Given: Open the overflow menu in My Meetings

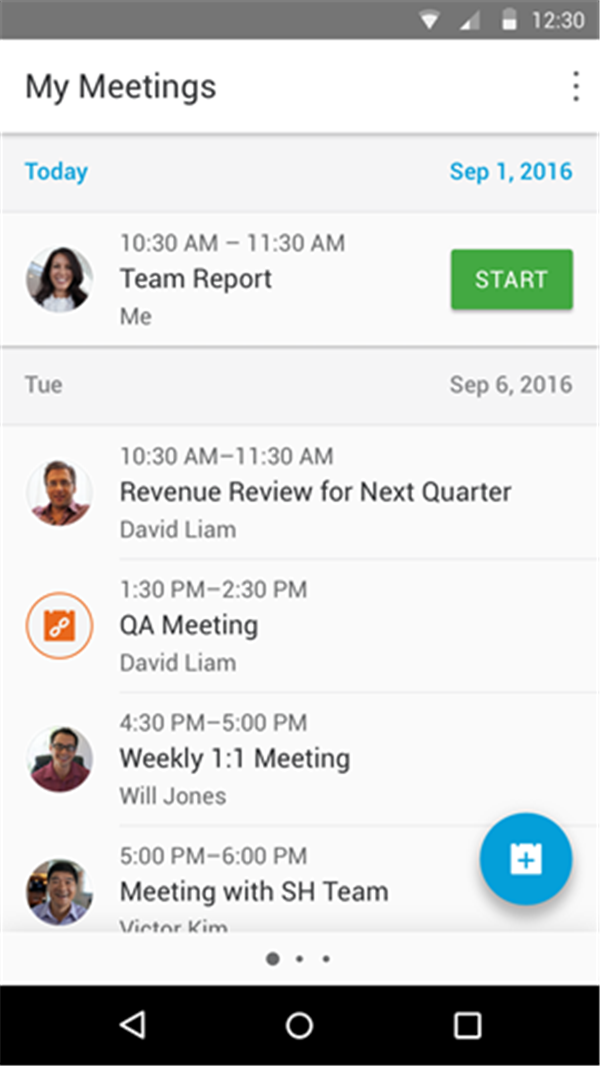Looking at the screenshot, I should click(575, 87).
